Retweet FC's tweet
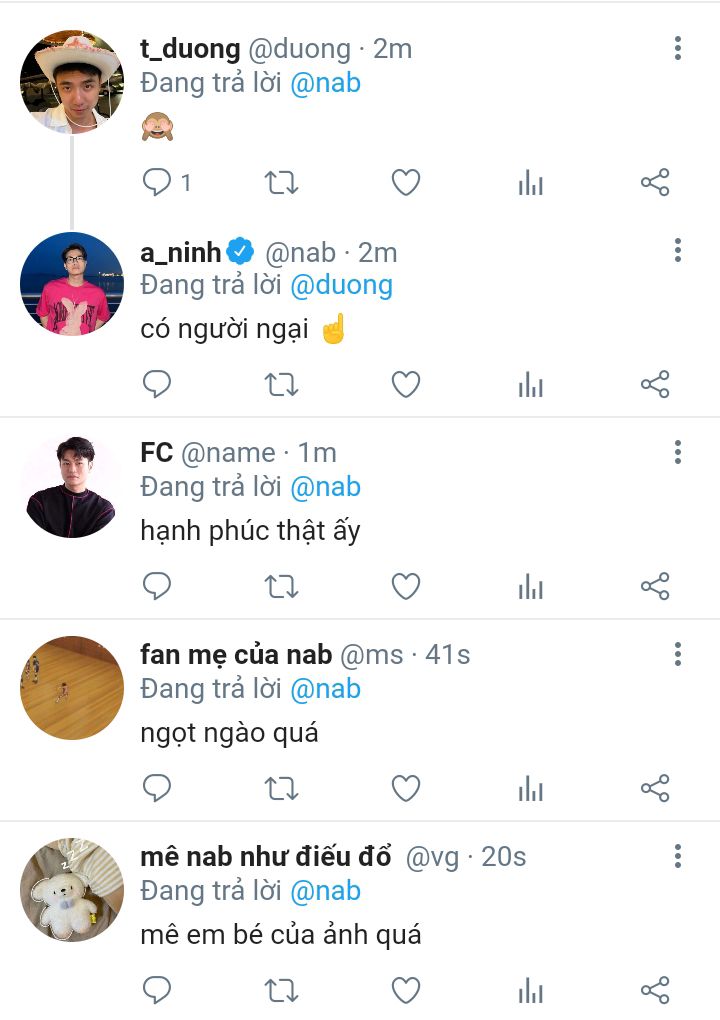 tap(281, 586)
